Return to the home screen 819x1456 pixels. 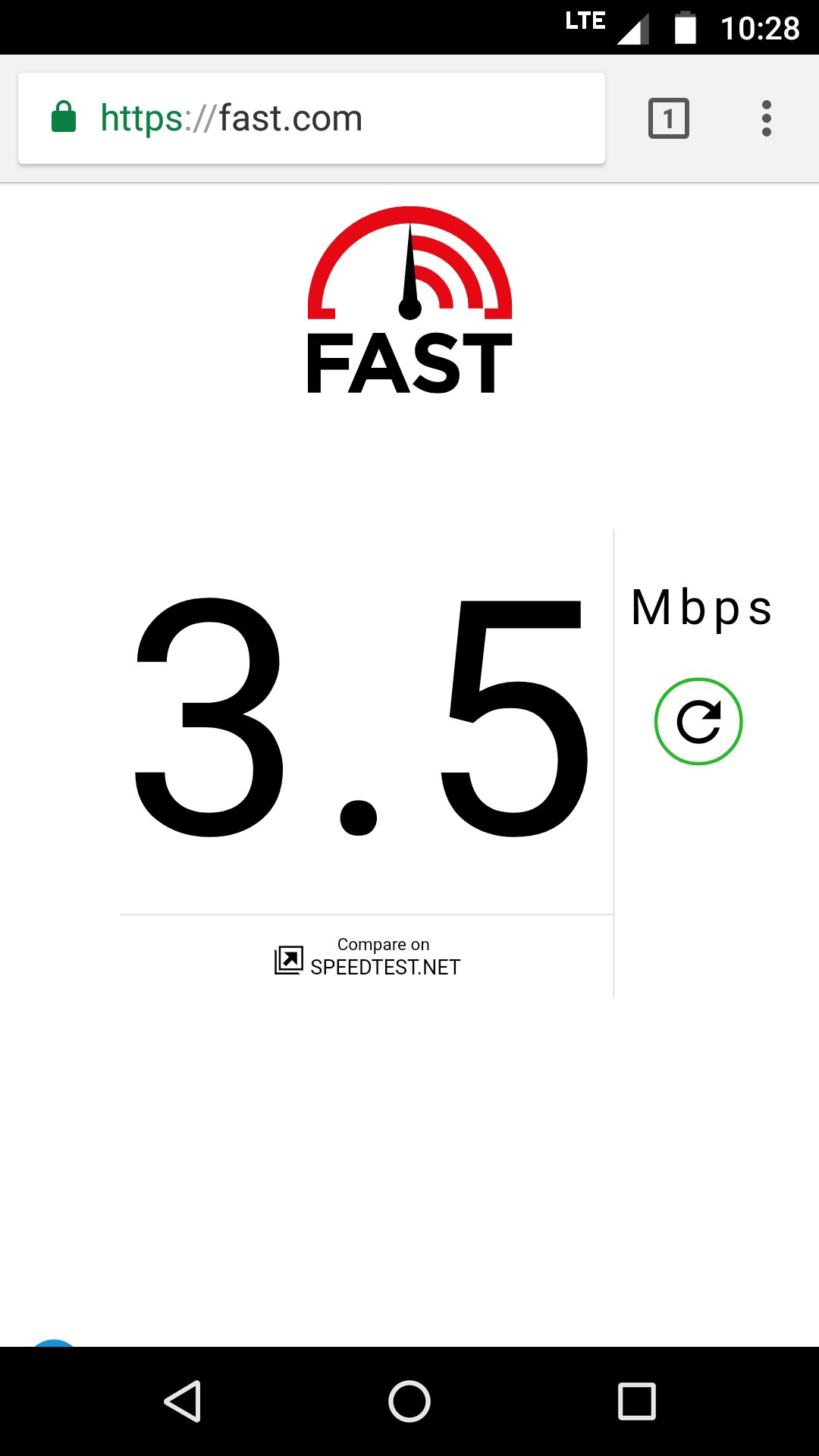(409, 1401)
